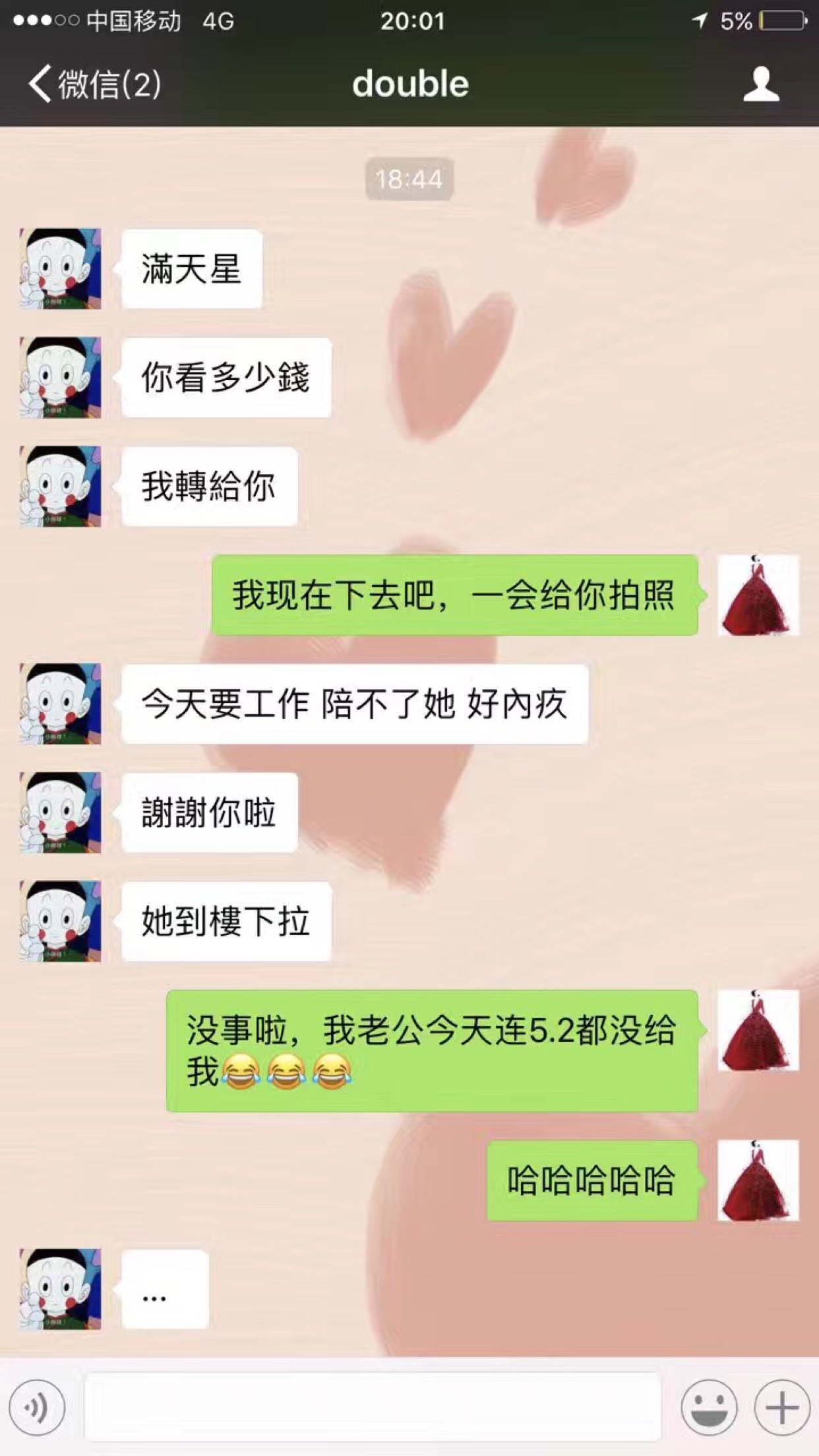
Task: Open the emoji sticker panel
Action: click(709, 1407)
